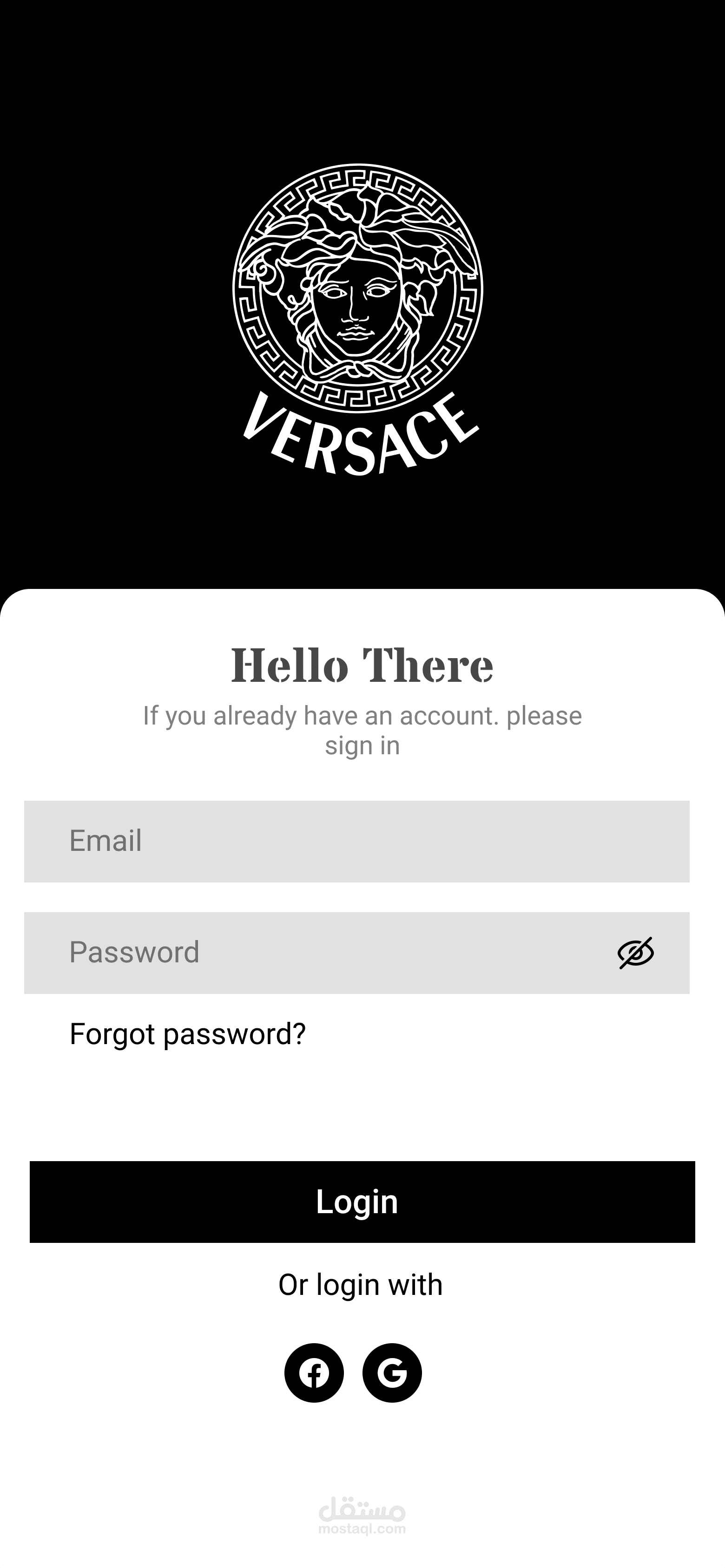
Task: Sign in with Google
Action: click(392, 1373)
